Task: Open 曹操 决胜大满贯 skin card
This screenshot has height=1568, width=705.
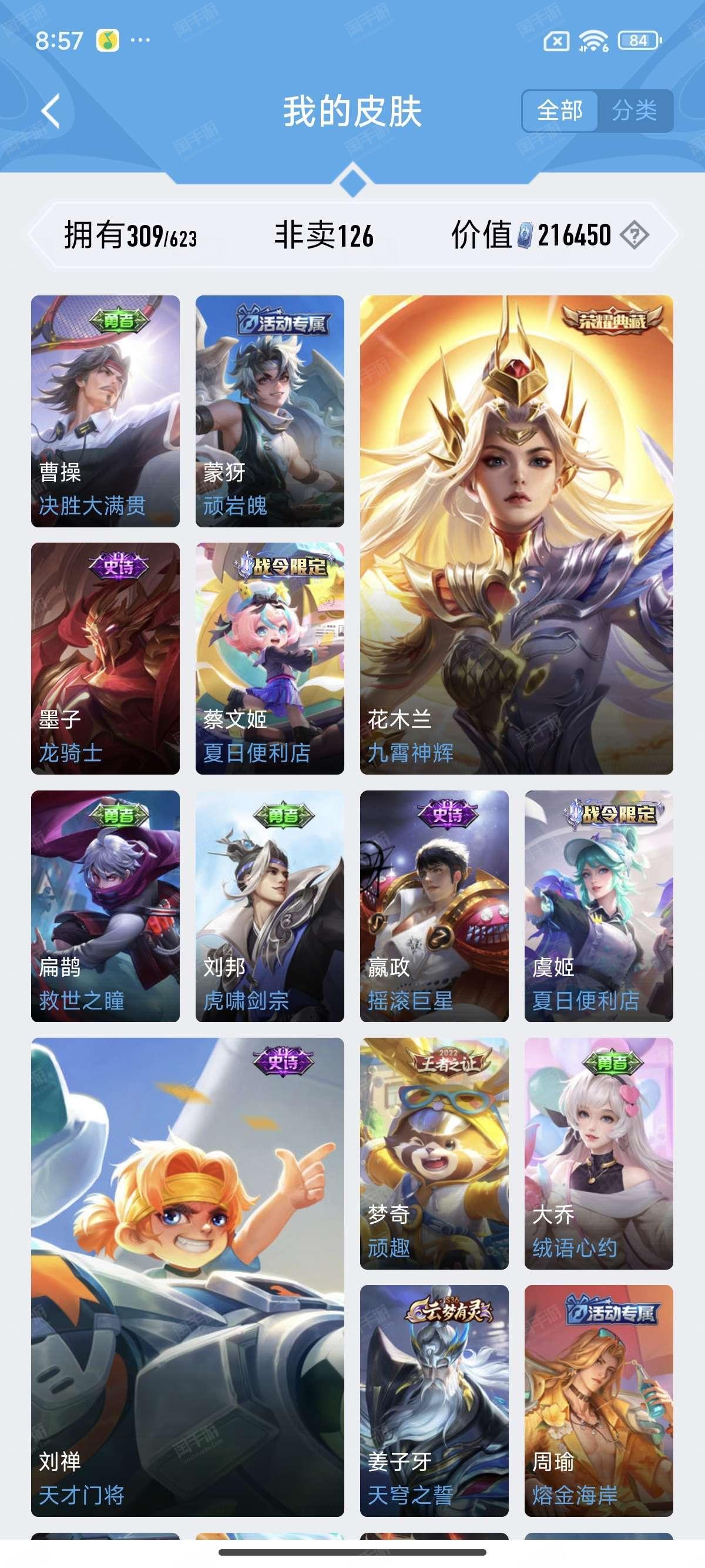Action: click(x=105, y=411)
